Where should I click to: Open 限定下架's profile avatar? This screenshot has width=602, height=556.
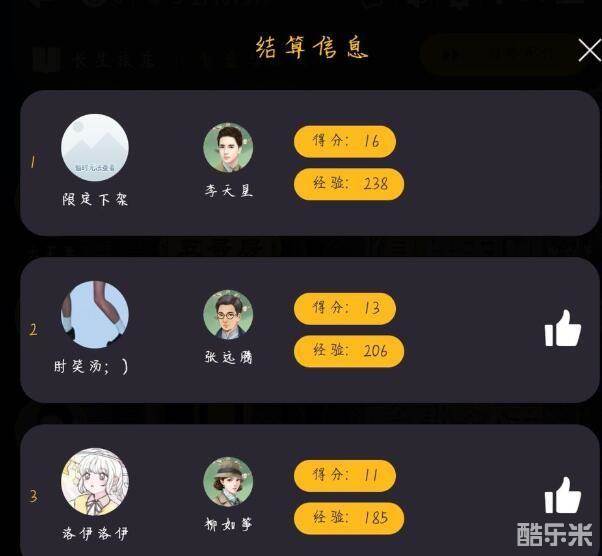(95, 148)
